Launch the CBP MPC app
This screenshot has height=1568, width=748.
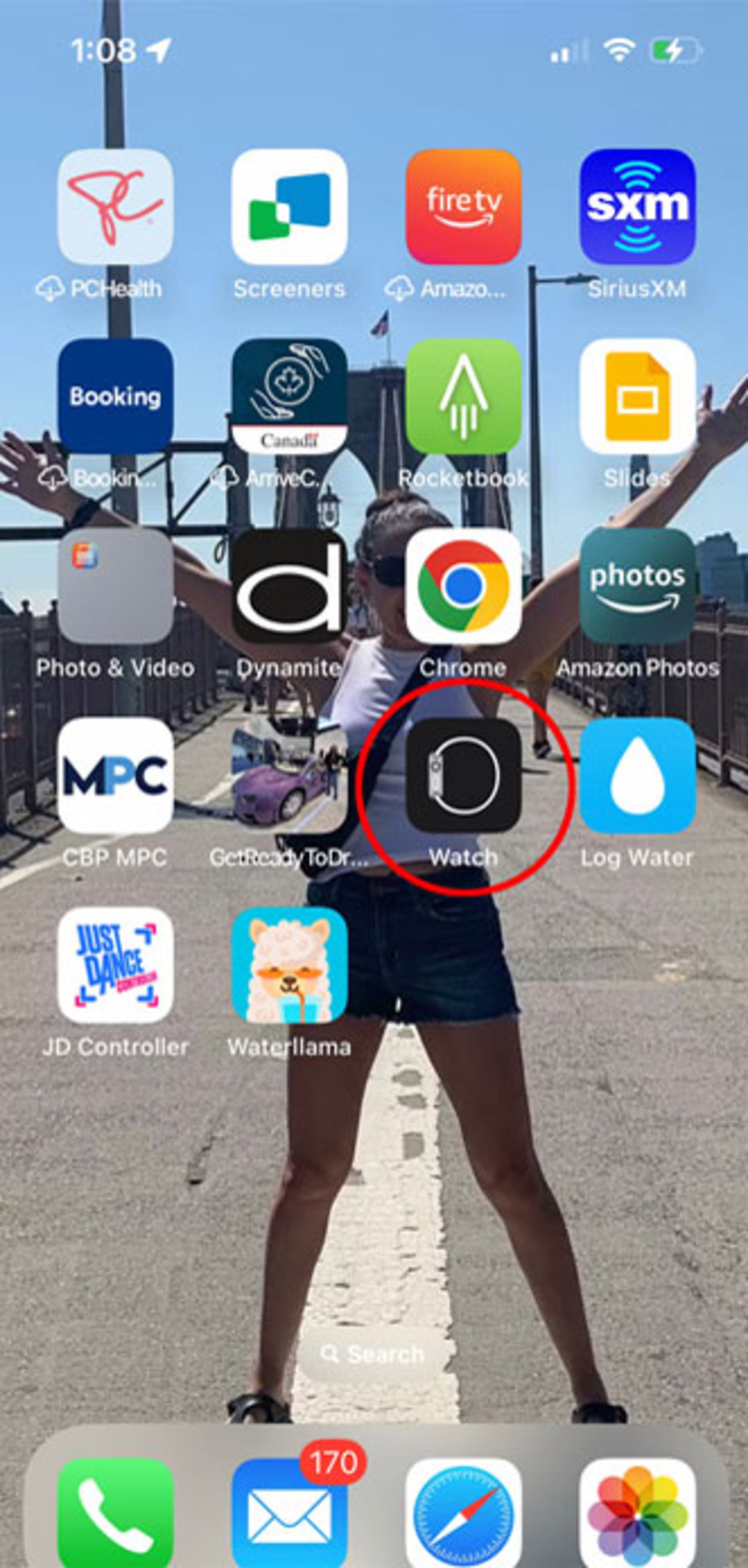coord(115,775)
